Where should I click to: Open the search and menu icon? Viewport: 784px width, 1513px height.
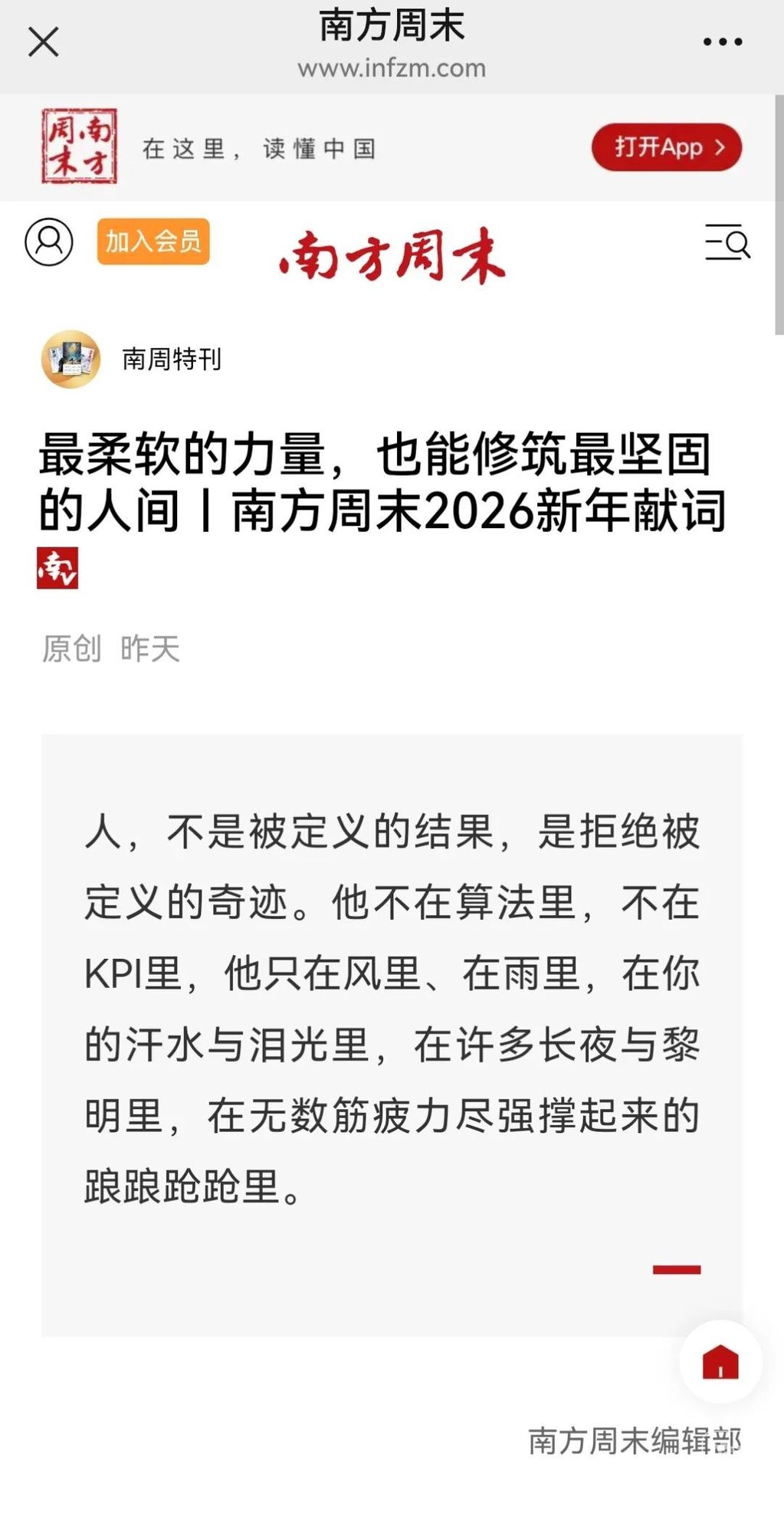[x=727, y=243]
